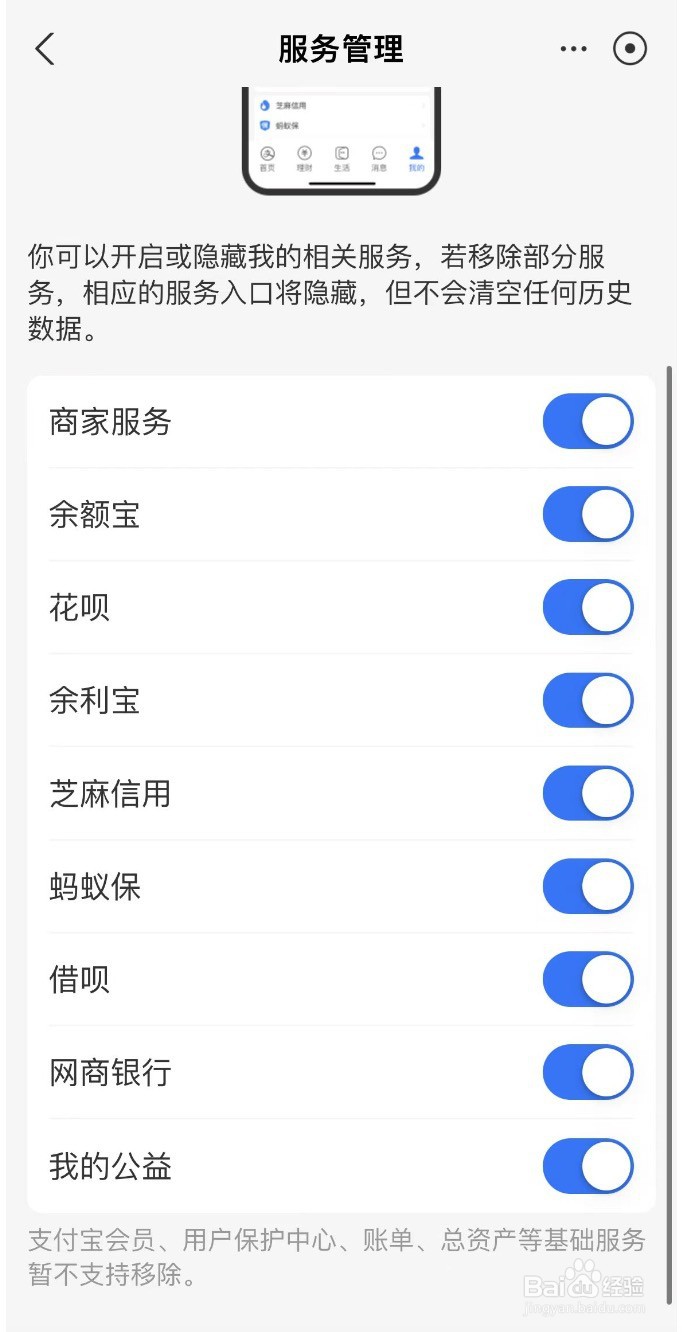The width and height of the screenshot is (682, 1332).
Task: Disable the 余额宝 service toggle
Action: tap(588, 514)
